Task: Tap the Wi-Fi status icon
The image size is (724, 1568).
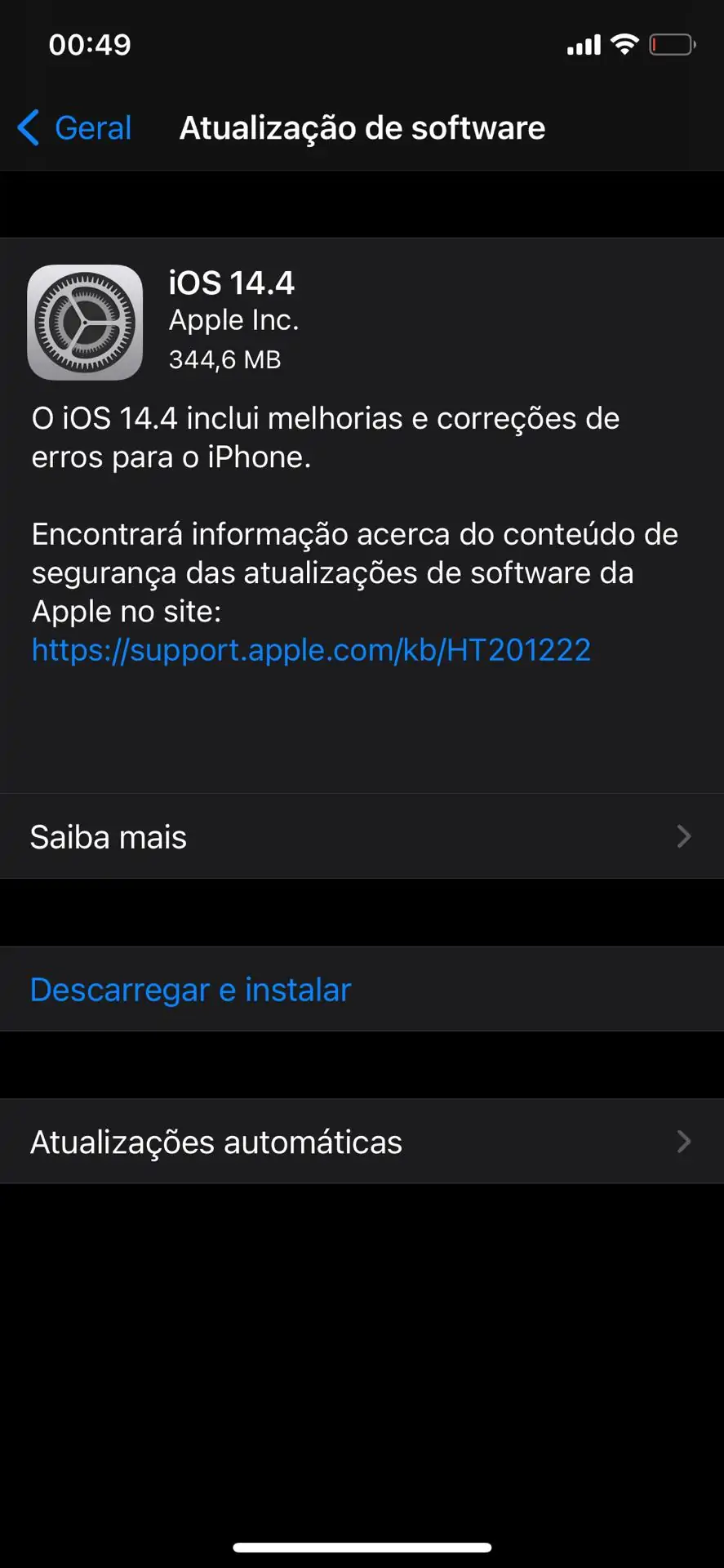Action: pyautogui.click(x=626, y=44)
